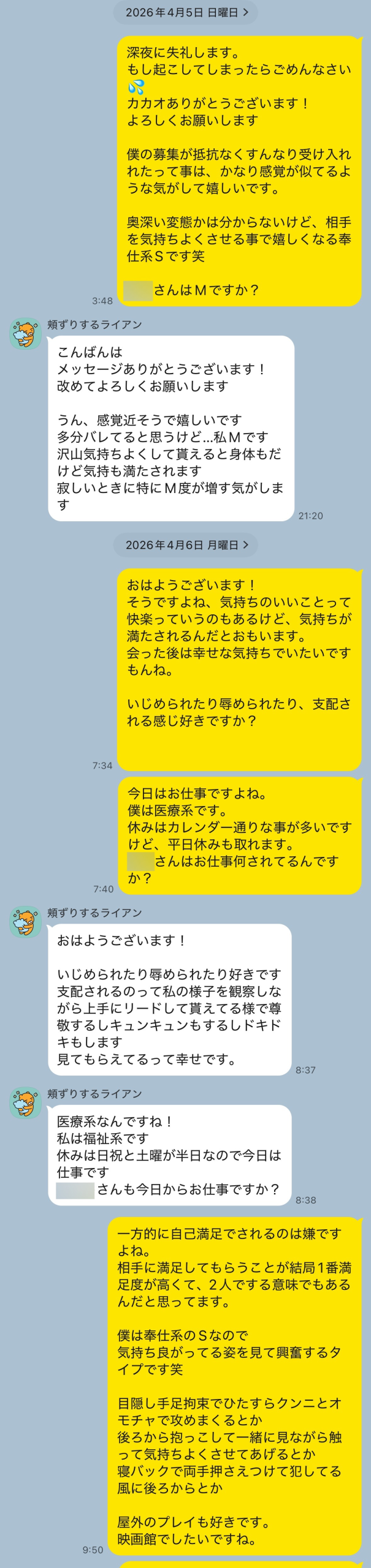Open the 2026年4月5日 日曜日 date chip
Screen dimensions: 371x1568
(x=186, y=12)
